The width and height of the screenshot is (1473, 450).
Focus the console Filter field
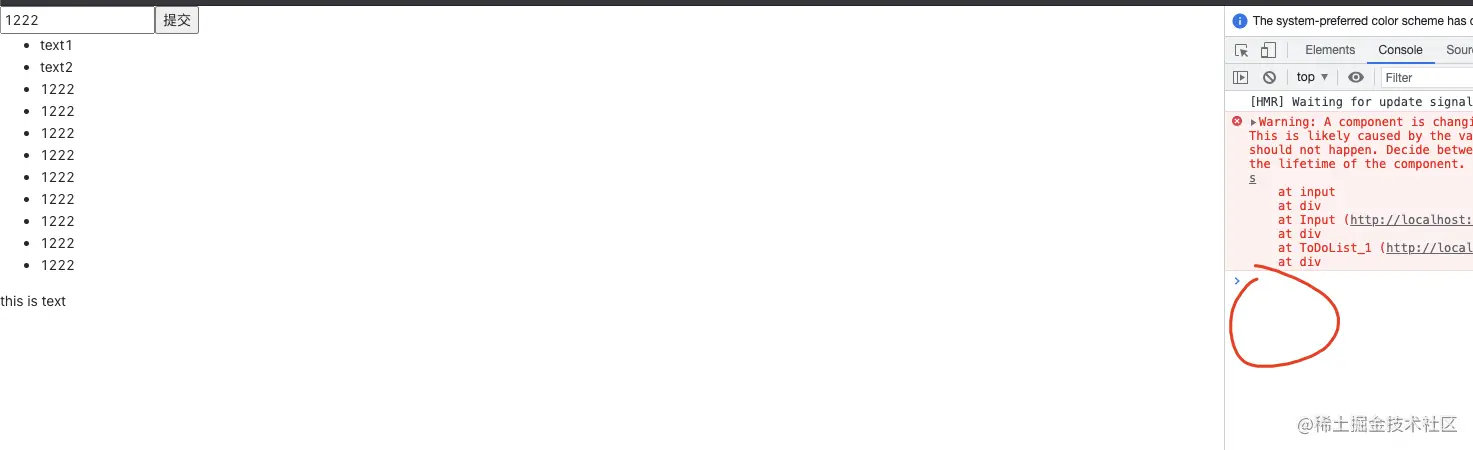[1425, 77]
